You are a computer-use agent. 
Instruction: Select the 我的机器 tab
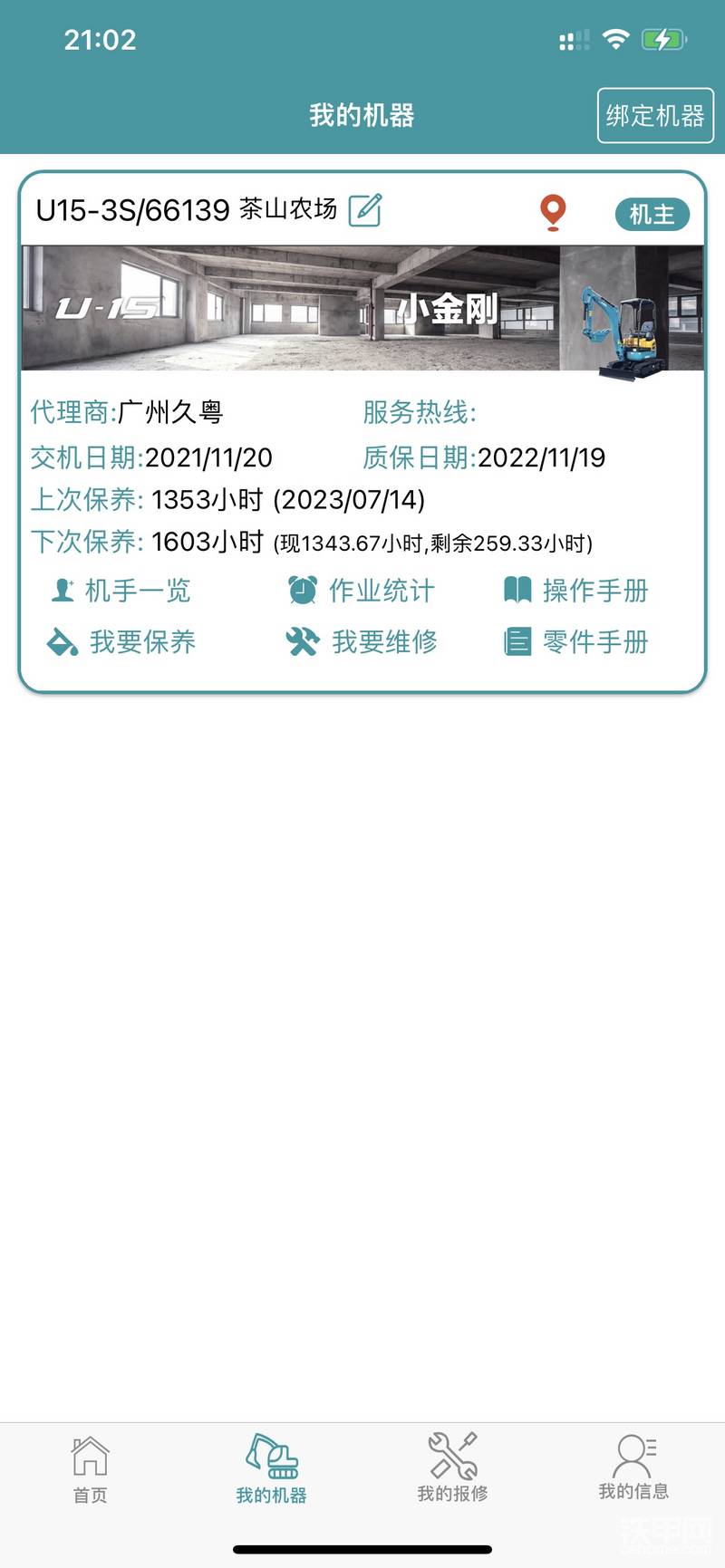271,1469
